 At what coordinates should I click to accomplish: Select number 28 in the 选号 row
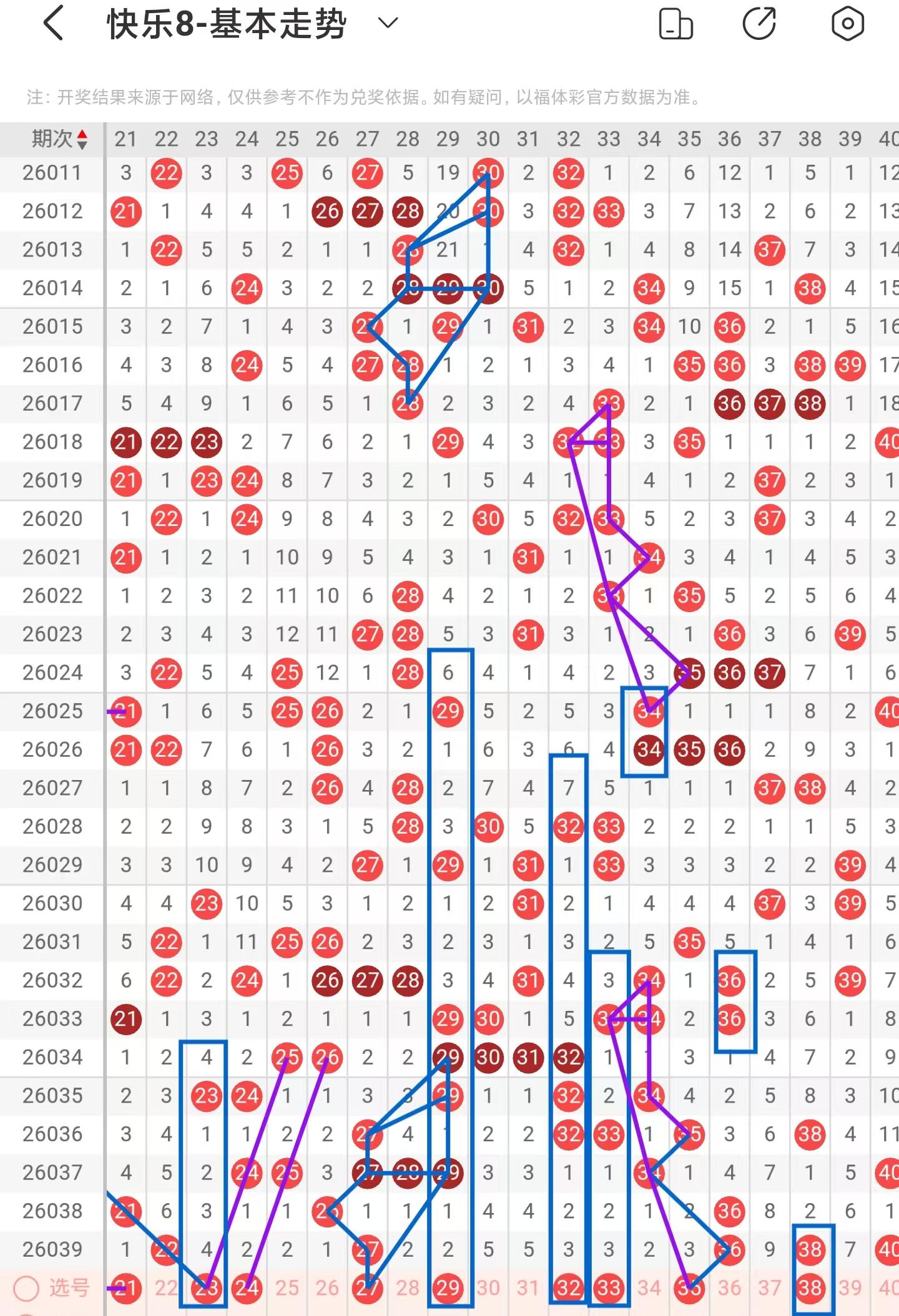click(408, 1287)
